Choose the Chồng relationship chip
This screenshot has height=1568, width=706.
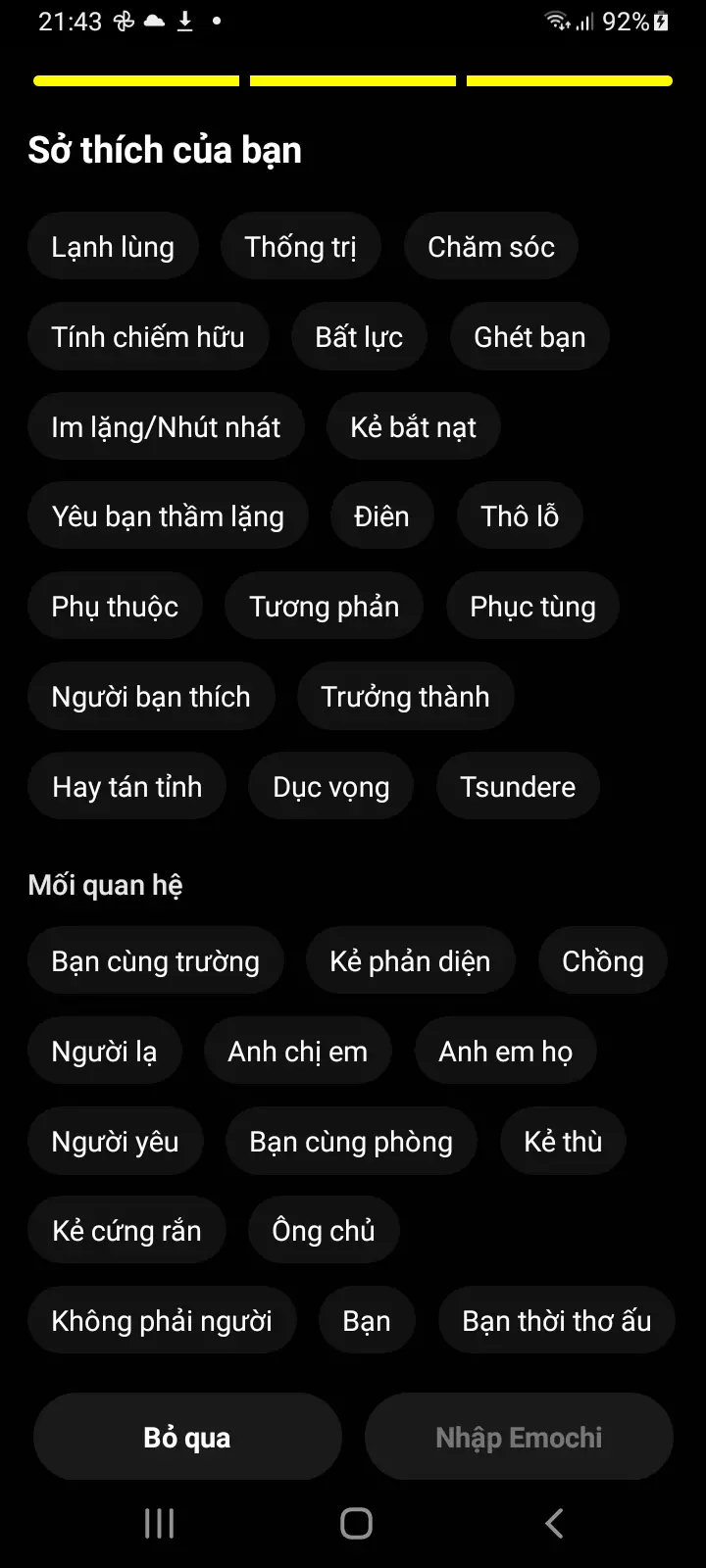[602, 961]
